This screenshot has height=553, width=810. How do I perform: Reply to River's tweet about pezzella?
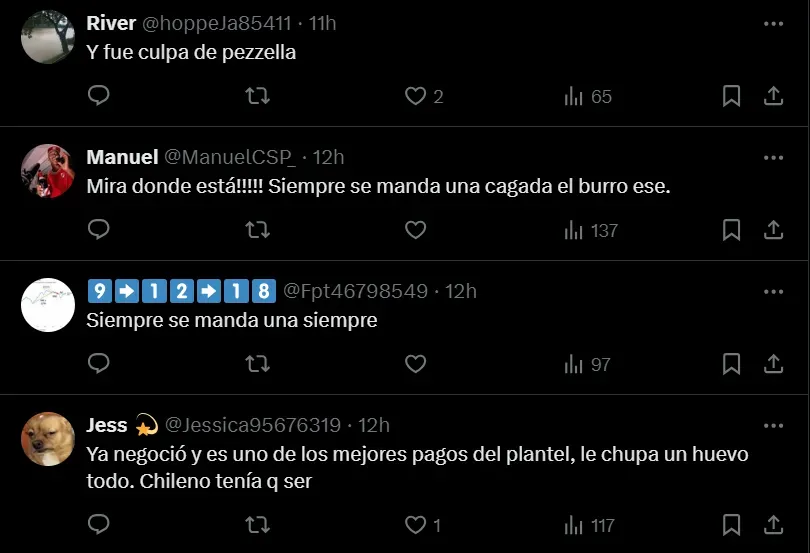click(x=98, y=96)
